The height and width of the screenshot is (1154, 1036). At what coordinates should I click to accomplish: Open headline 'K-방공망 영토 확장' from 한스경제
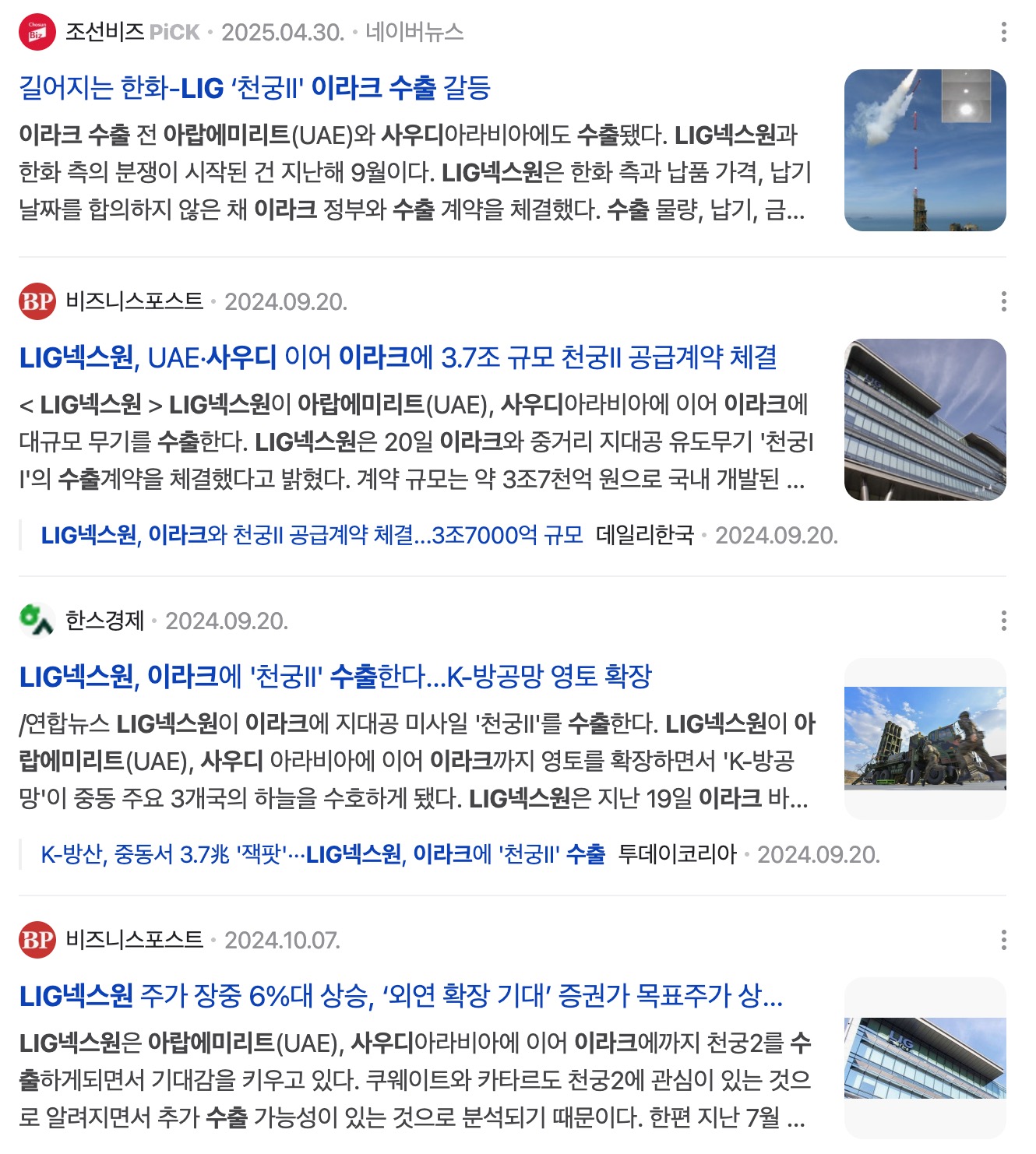coord(335,677)
